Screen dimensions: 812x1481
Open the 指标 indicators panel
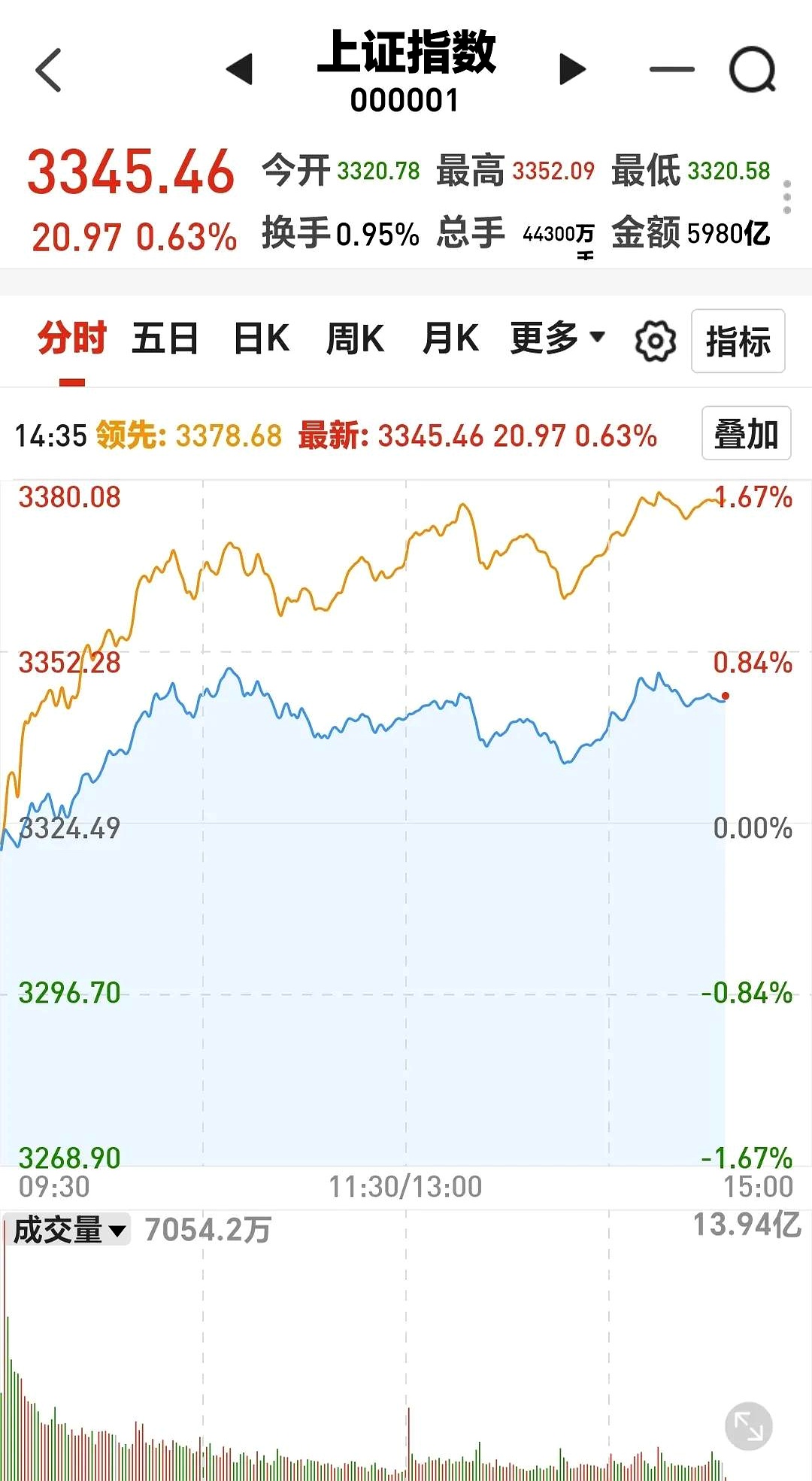tap(738, 341)
